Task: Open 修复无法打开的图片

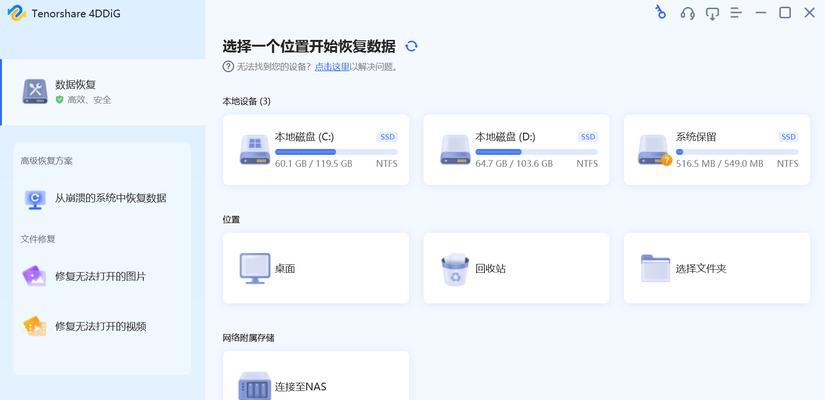Action: 100,275
